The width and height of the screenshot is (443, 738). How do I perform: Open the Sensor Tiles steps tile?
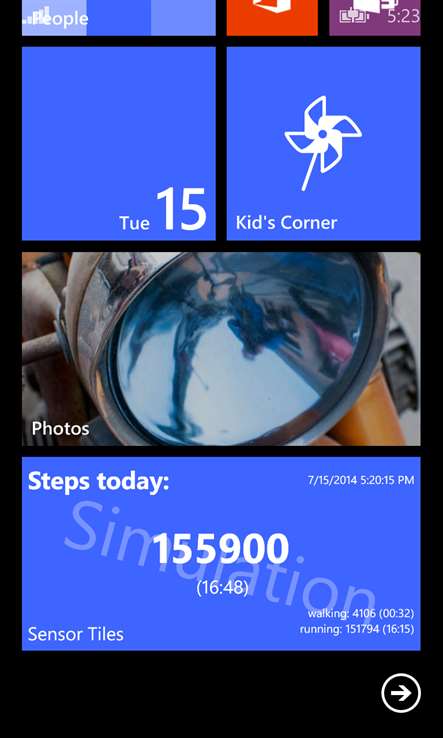coord(221,554)
